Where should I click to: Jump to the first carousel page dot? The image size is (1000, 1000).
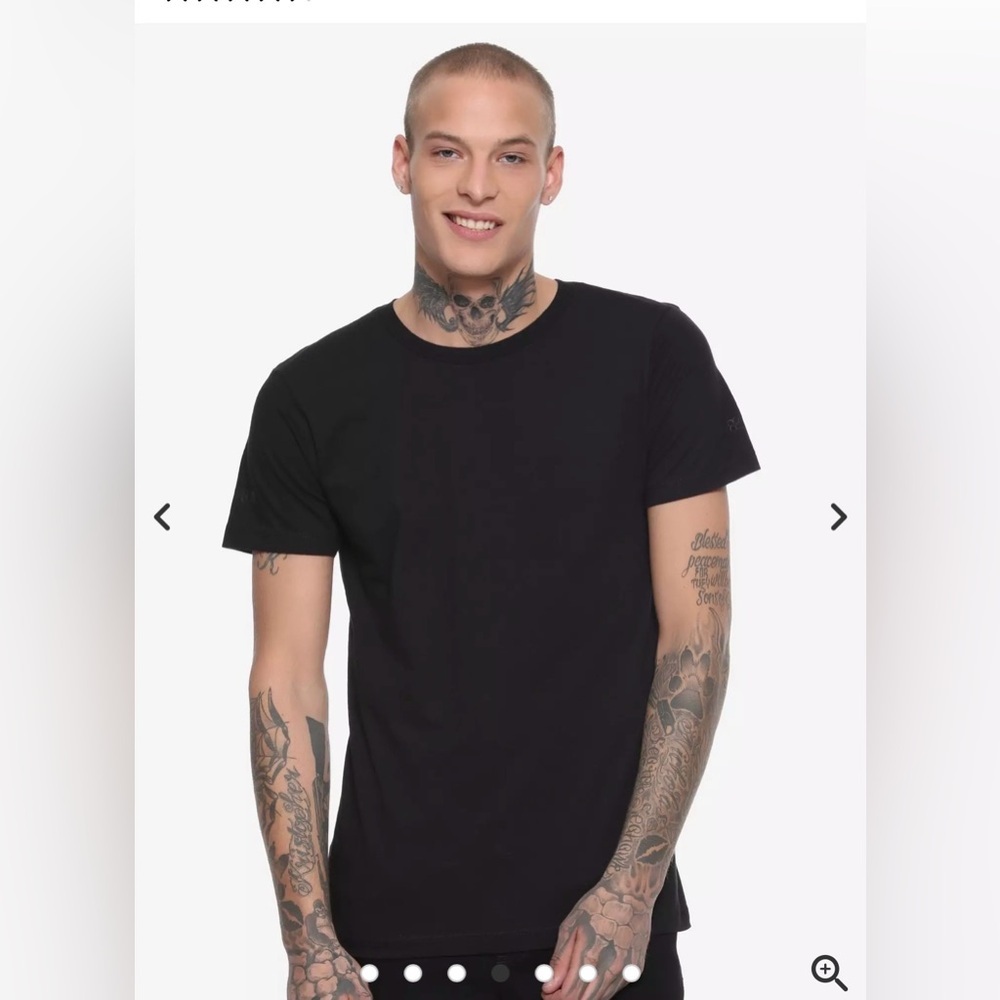click(369, 973)
